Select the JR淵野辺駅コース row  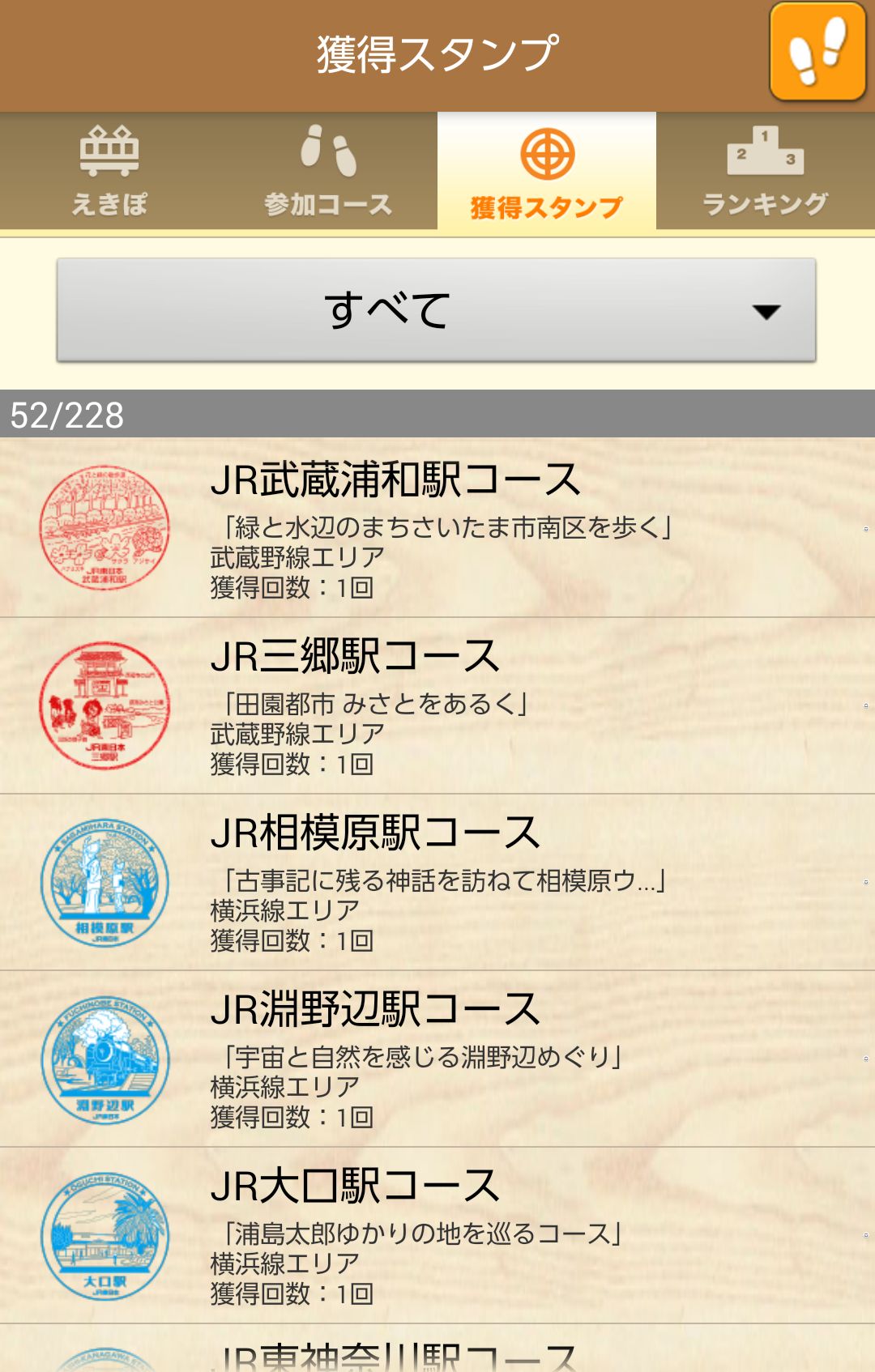pos(437,1059)
